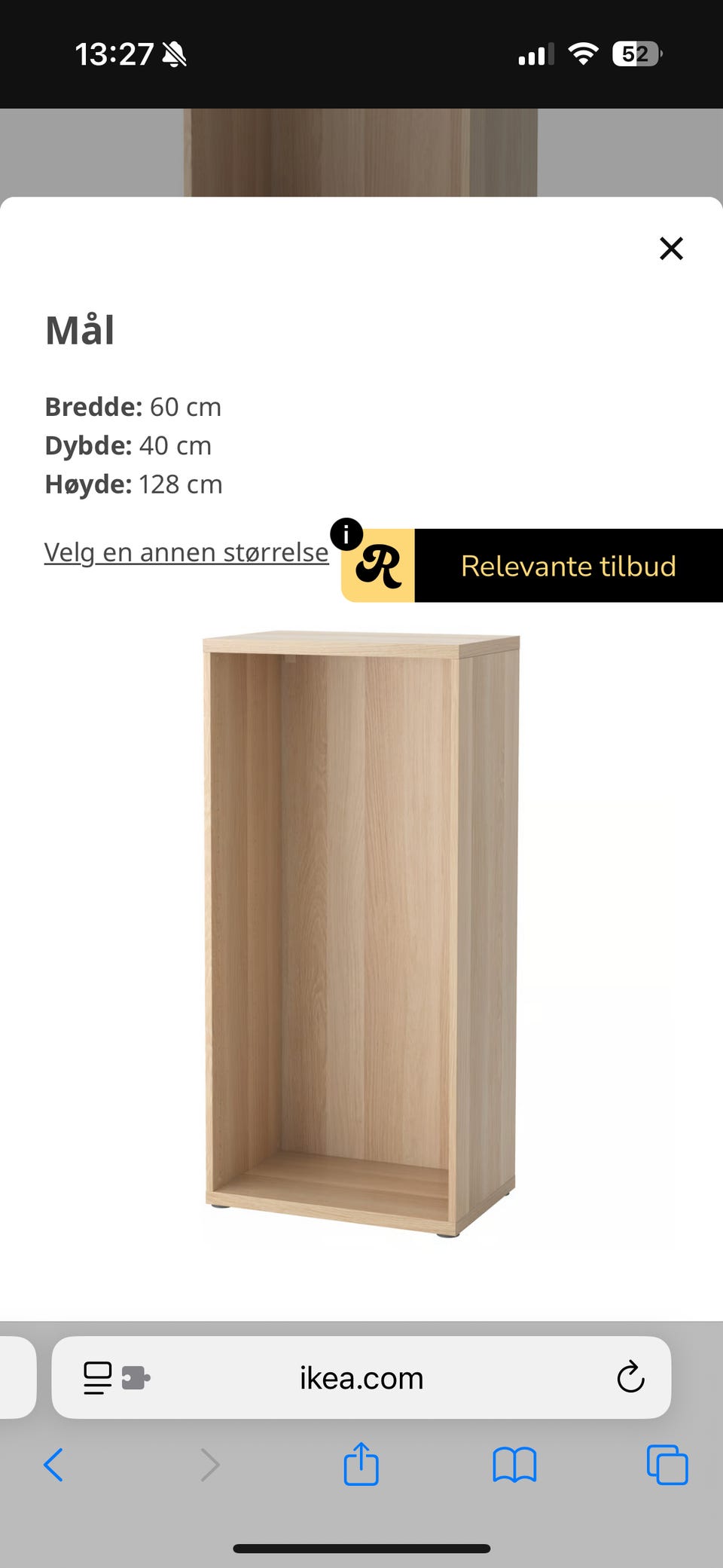Tap the forward navigation chevron

click(x=209, y=1464)
